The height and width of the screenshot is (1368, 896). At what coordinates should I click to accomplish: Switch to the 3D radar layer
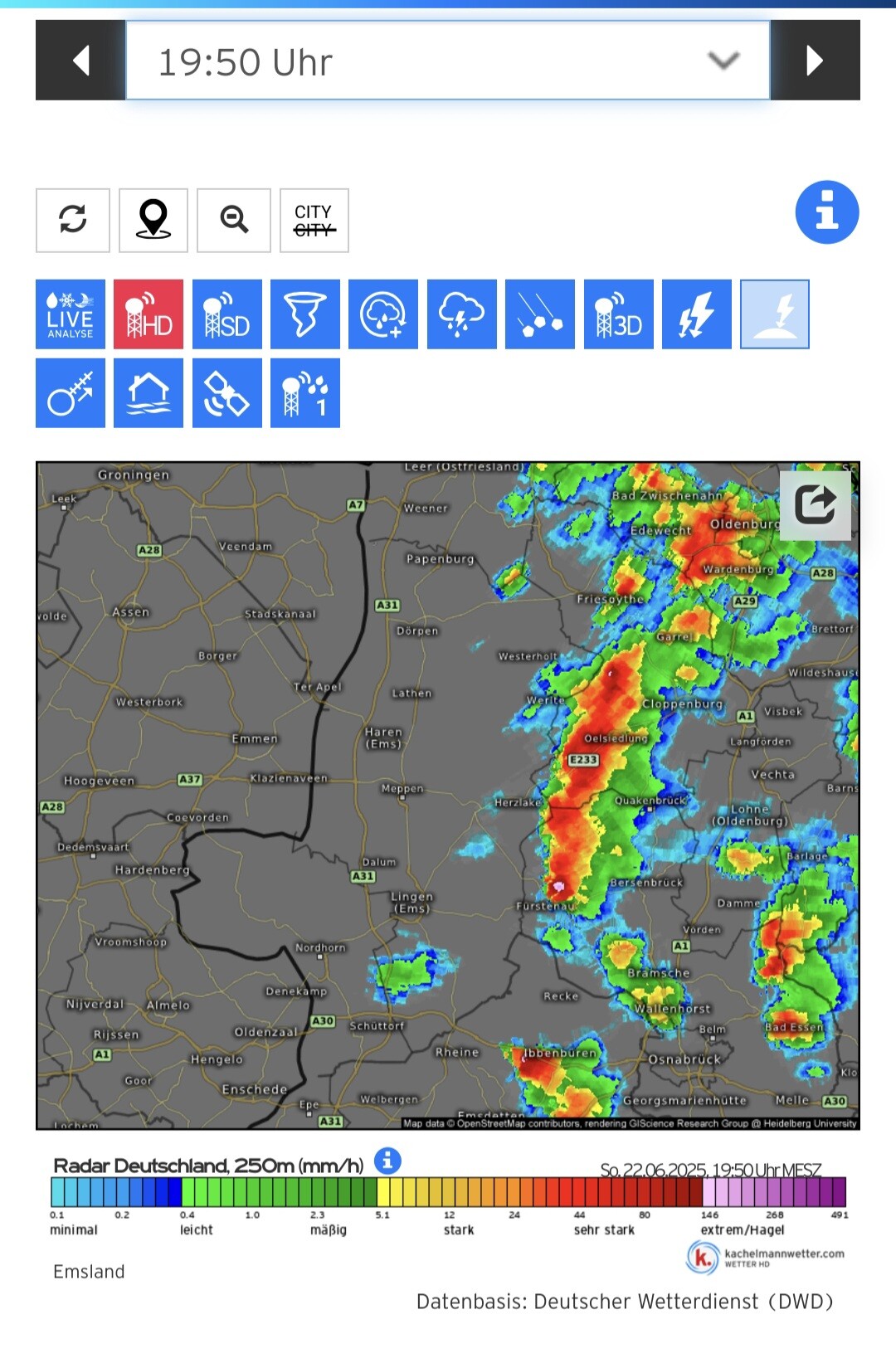click(619, 314)
